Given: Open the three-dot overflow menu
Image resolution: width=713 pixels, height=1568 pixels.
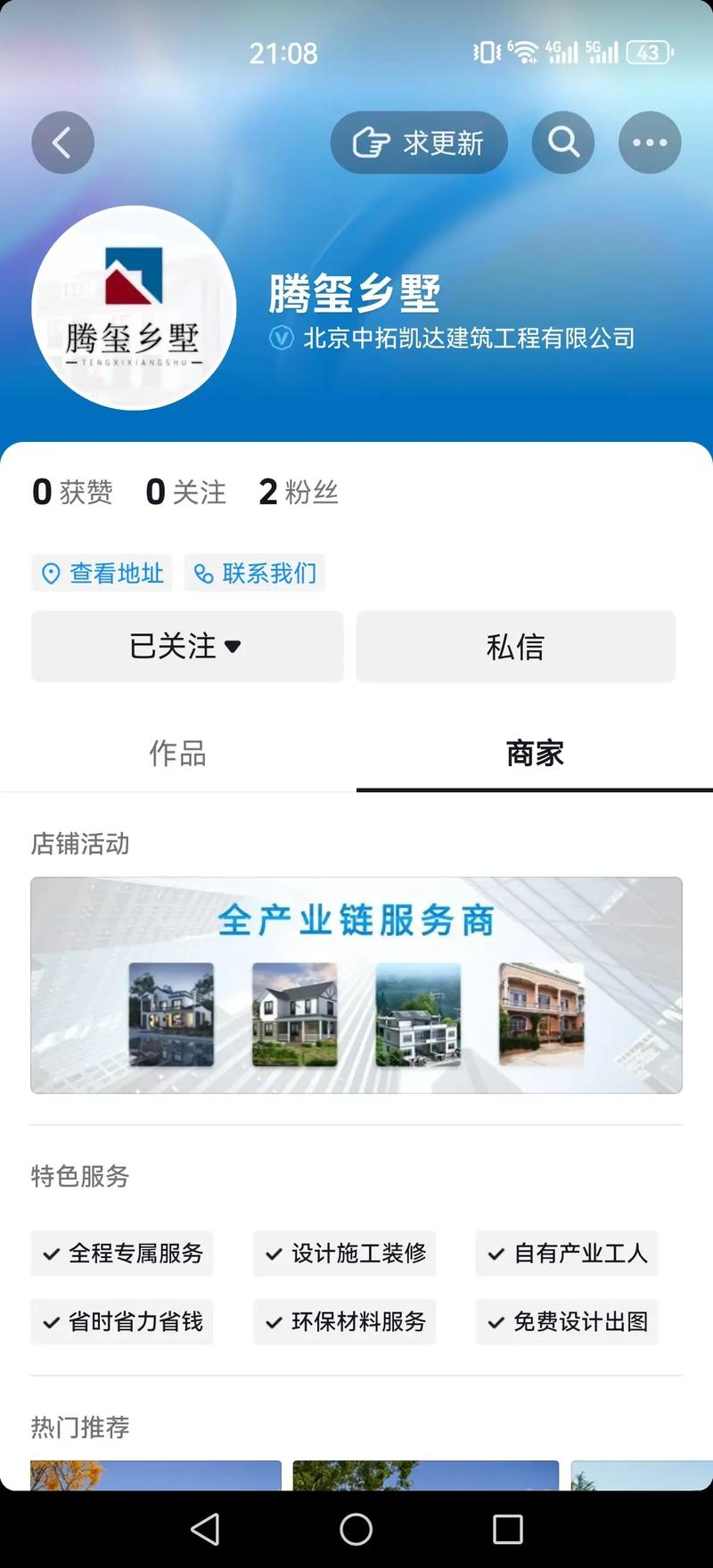Looking at the screenshot, I should (x=650, y=143).
